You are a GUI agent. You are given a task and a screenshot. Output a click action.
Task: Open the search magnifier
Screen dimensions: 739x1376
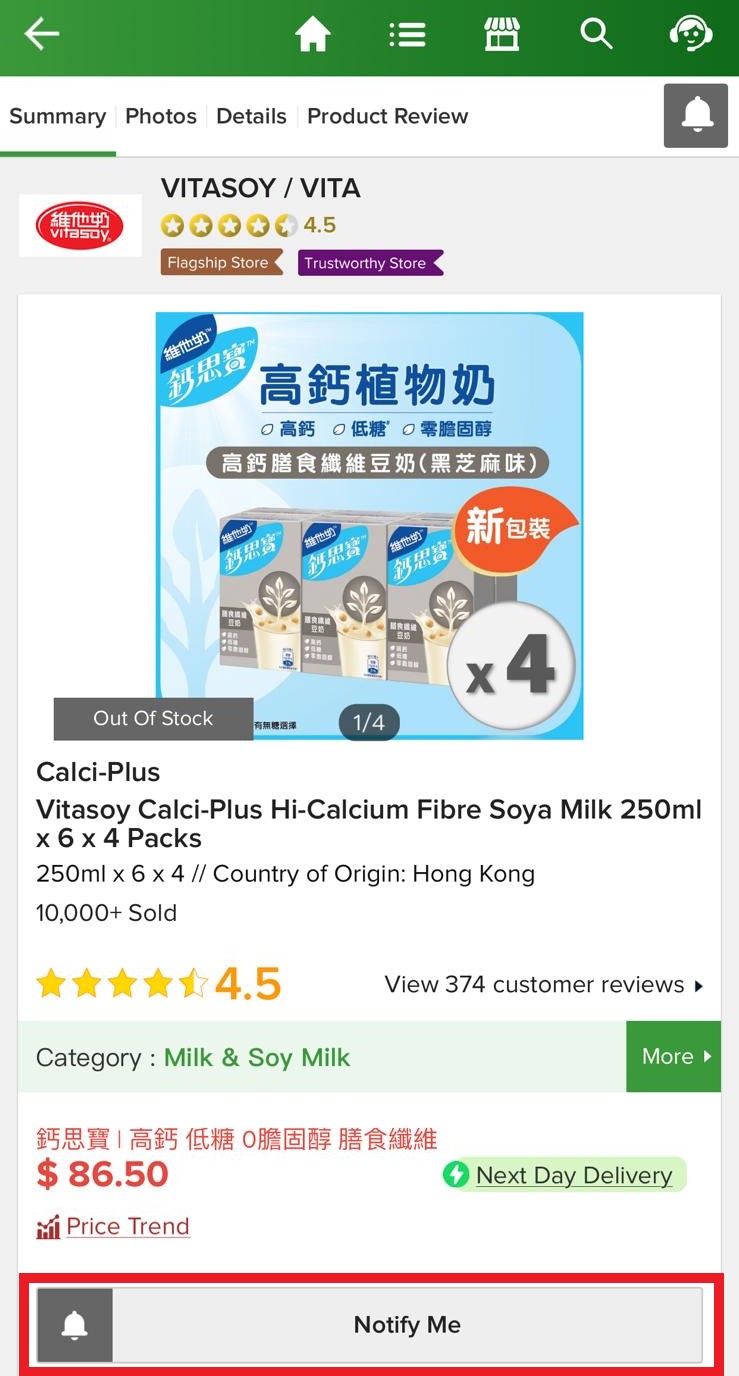(596, 35)
